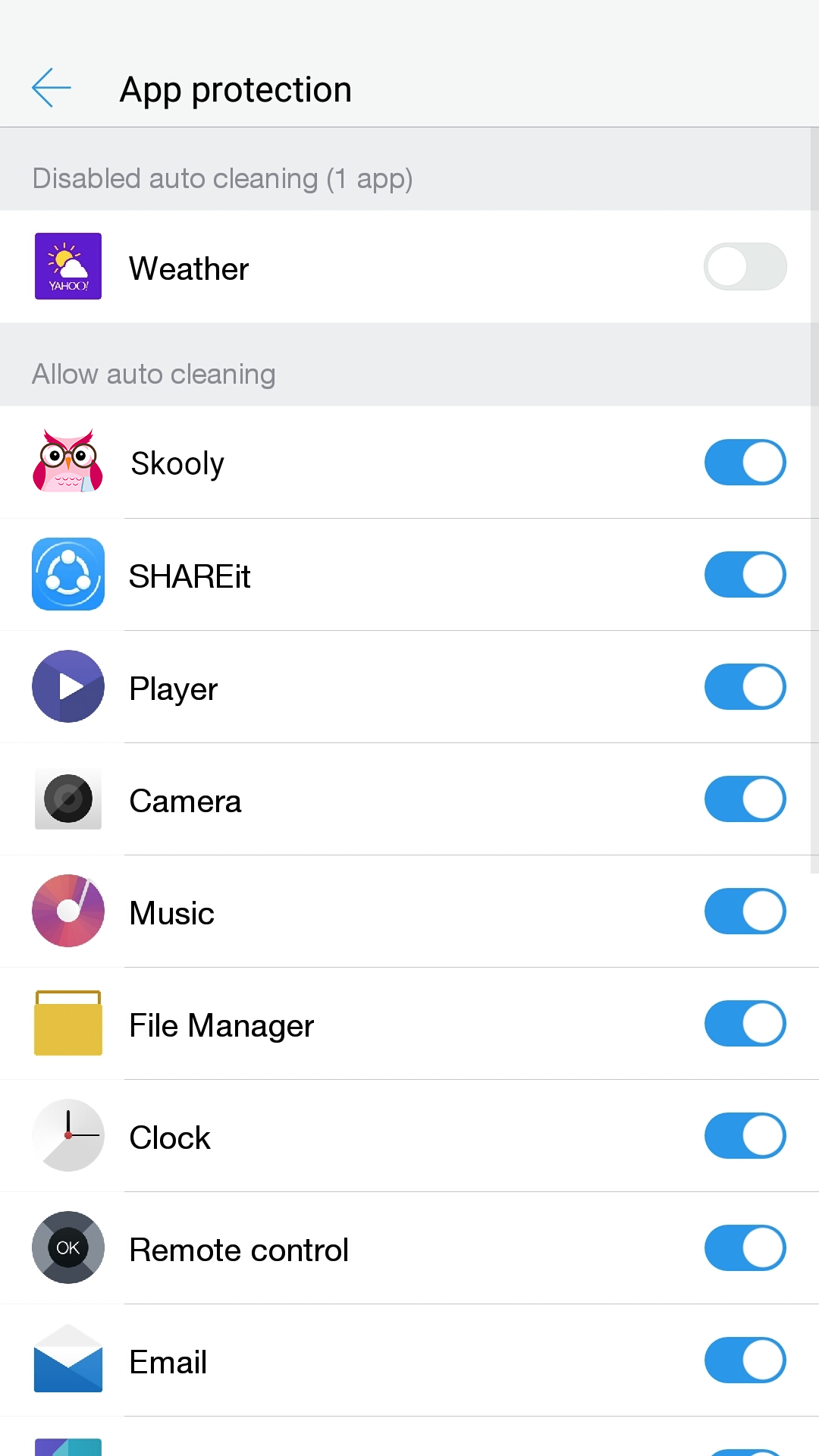Disable the SHAREit auto cleaning switch
Viewport: 819px width, 1456px height.
point(745,574)
